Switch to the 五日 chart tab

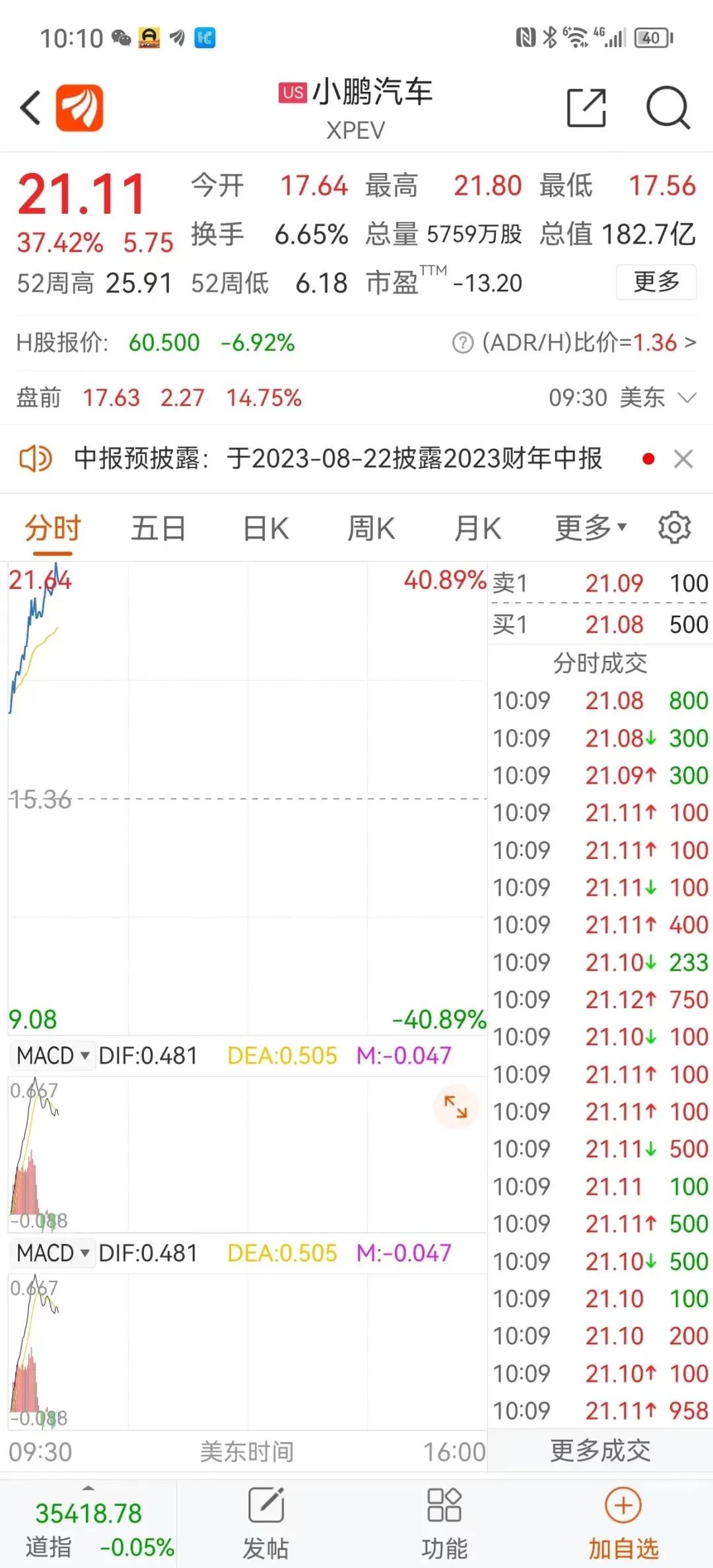click(x=158, y=529)
